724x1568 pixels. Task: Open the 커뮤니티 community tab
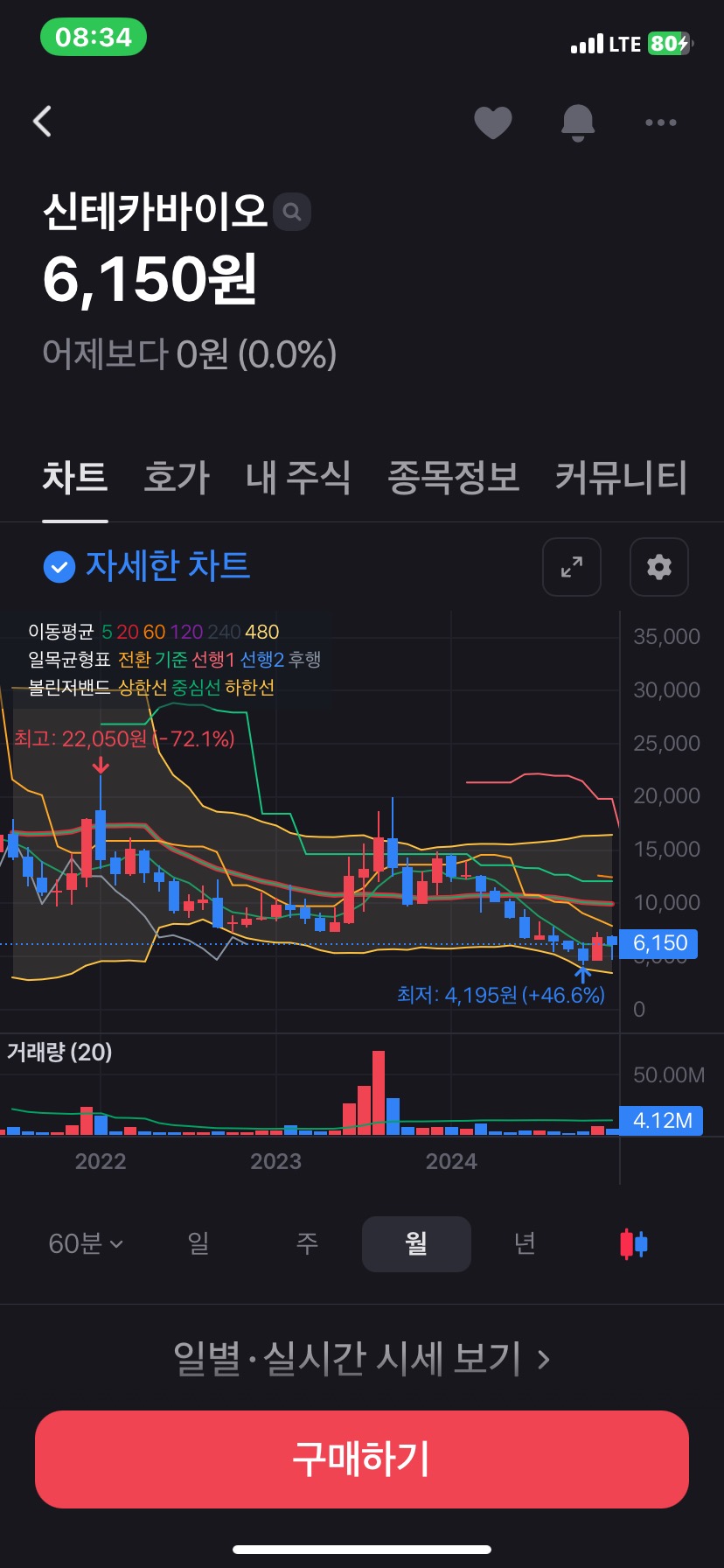click(x=622, y=477)
